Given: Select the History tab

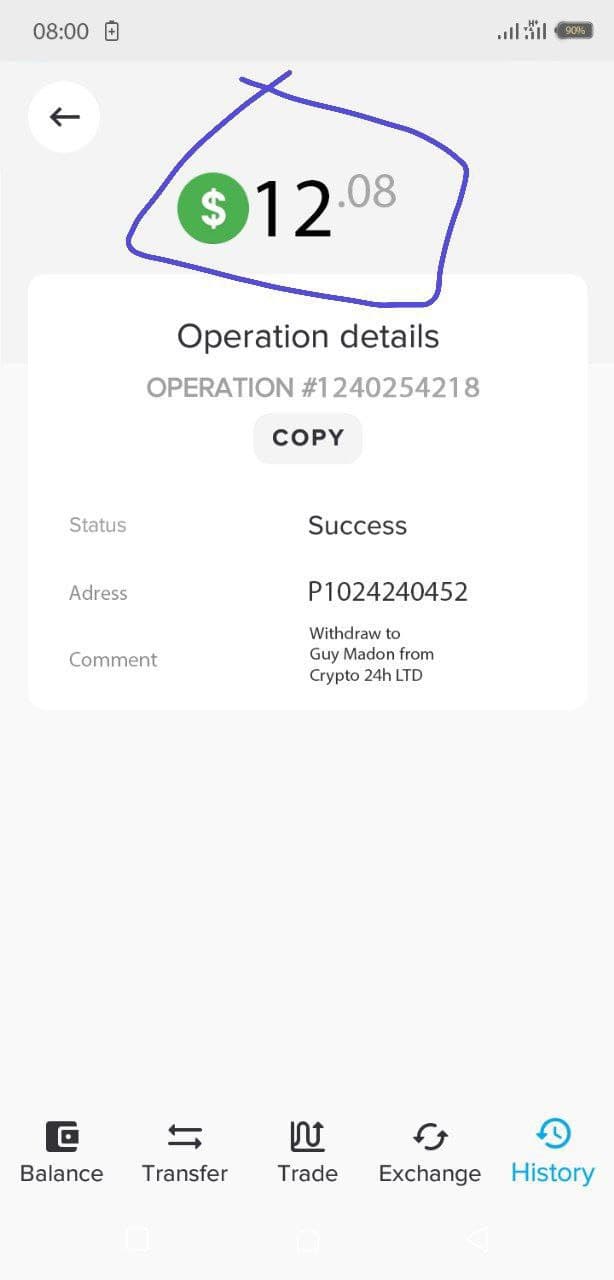Looking at the screenshot, I should click(552, 1152).
